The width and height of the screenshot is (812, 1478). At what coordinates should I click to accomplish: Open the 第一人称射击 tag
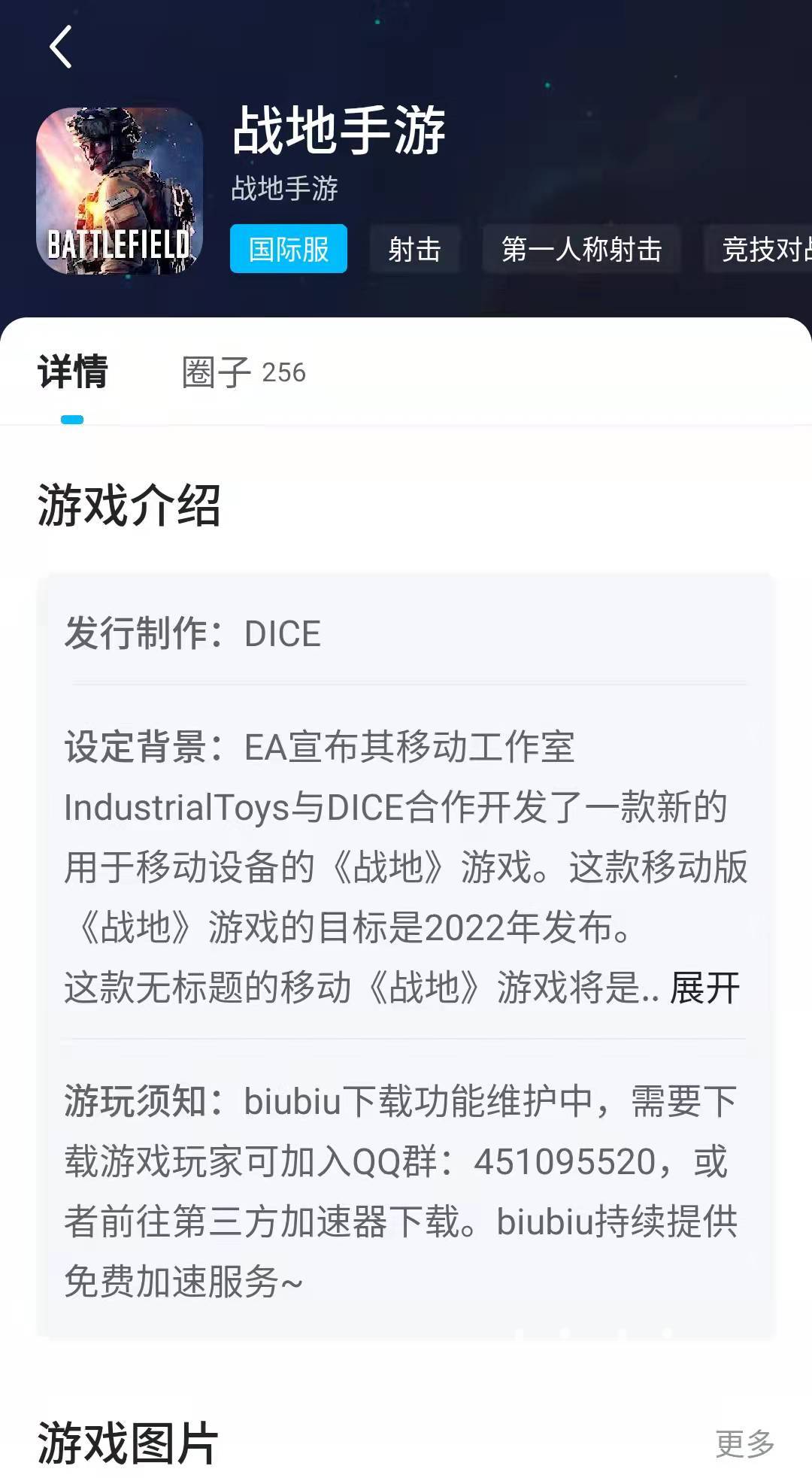(581, 249)
